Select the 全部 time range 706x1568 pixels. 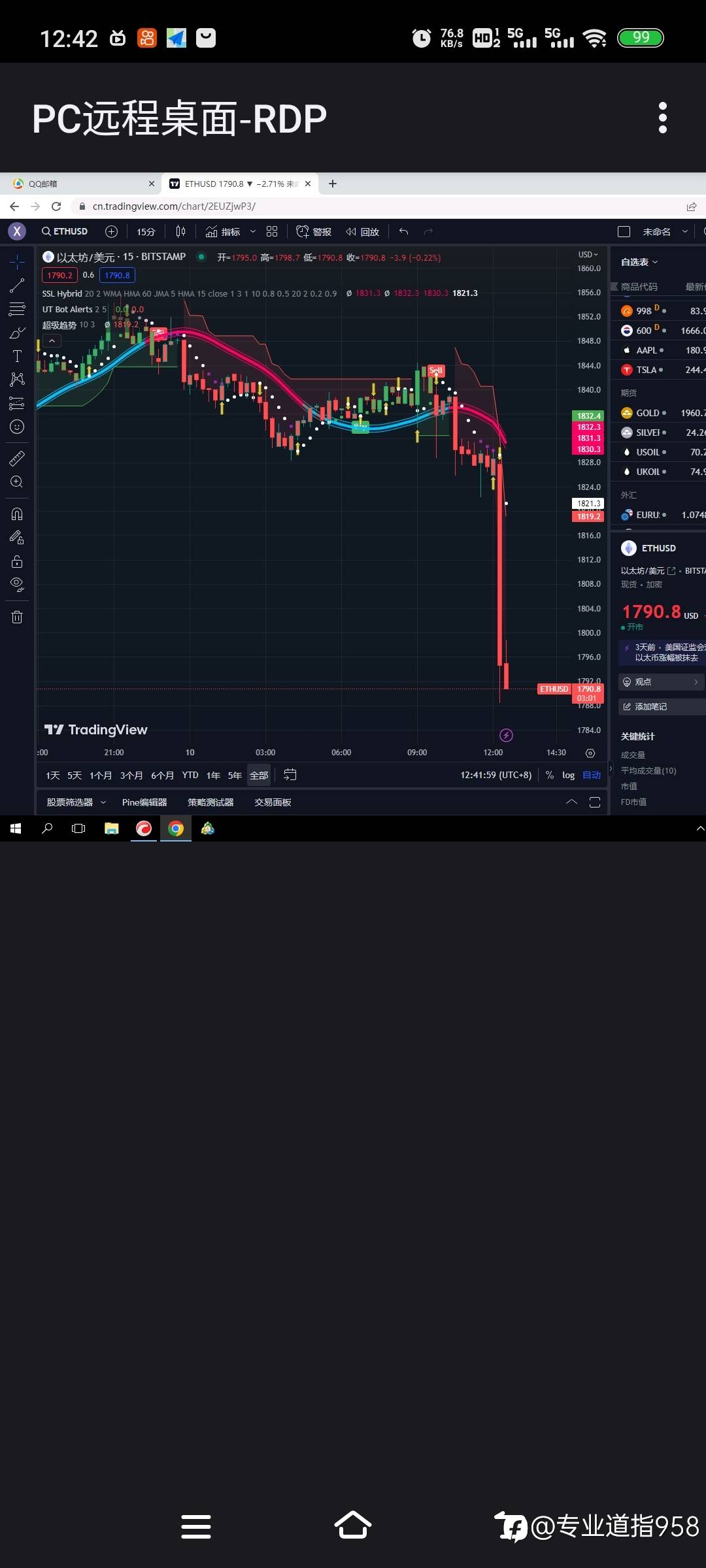tap(259, 775)
